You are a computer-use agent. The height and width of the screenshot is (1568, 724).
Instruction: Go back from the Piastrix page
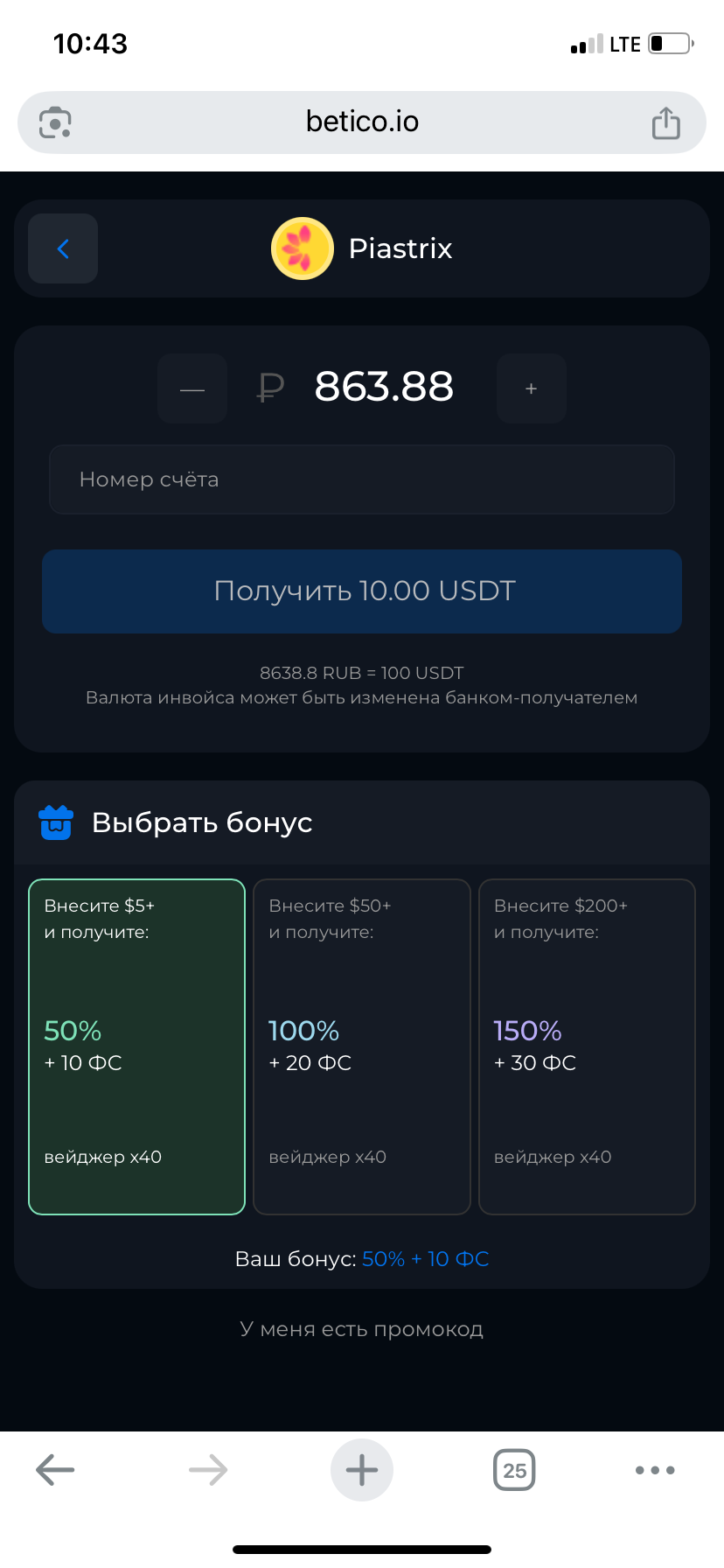tap(63, 248)
